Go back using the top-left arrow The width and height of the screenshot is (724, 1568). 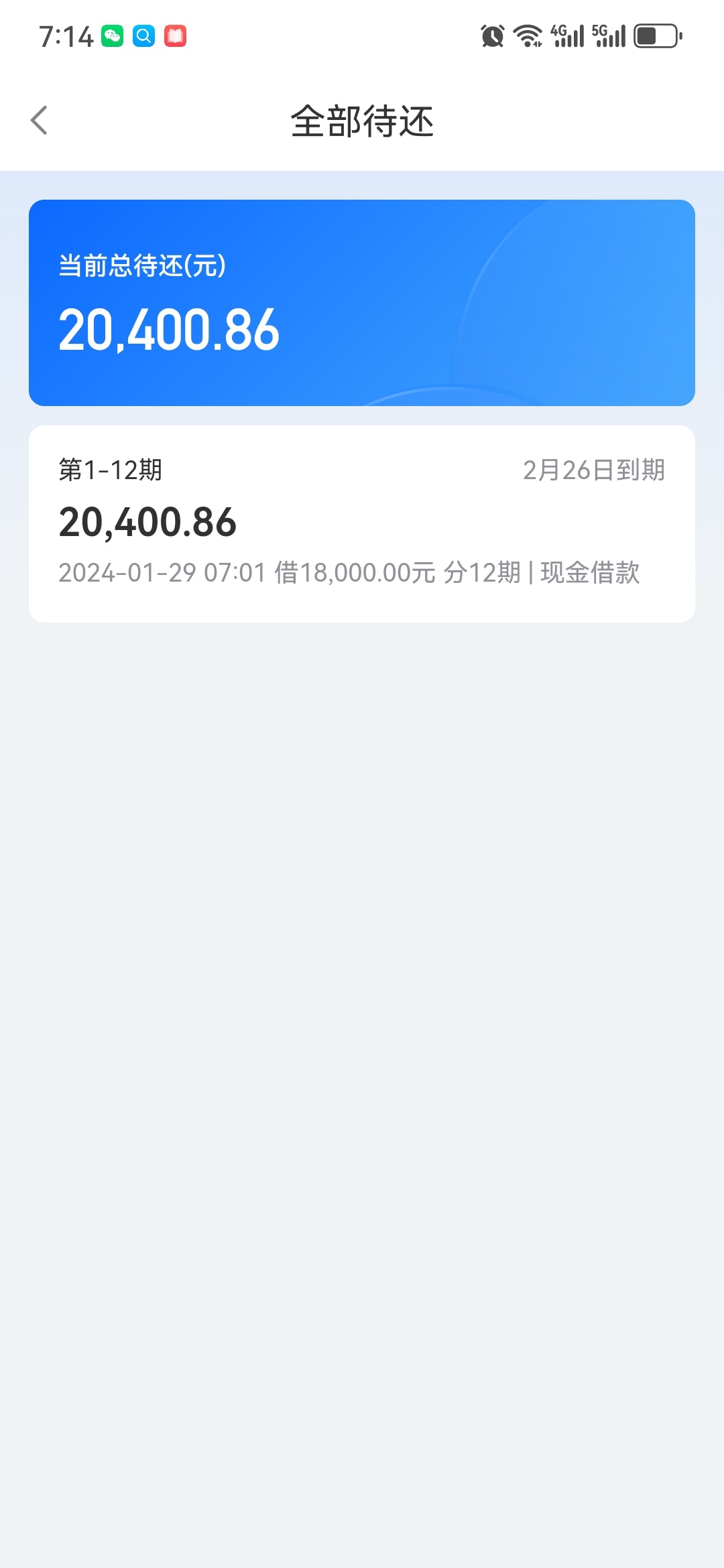coord(40,121)
